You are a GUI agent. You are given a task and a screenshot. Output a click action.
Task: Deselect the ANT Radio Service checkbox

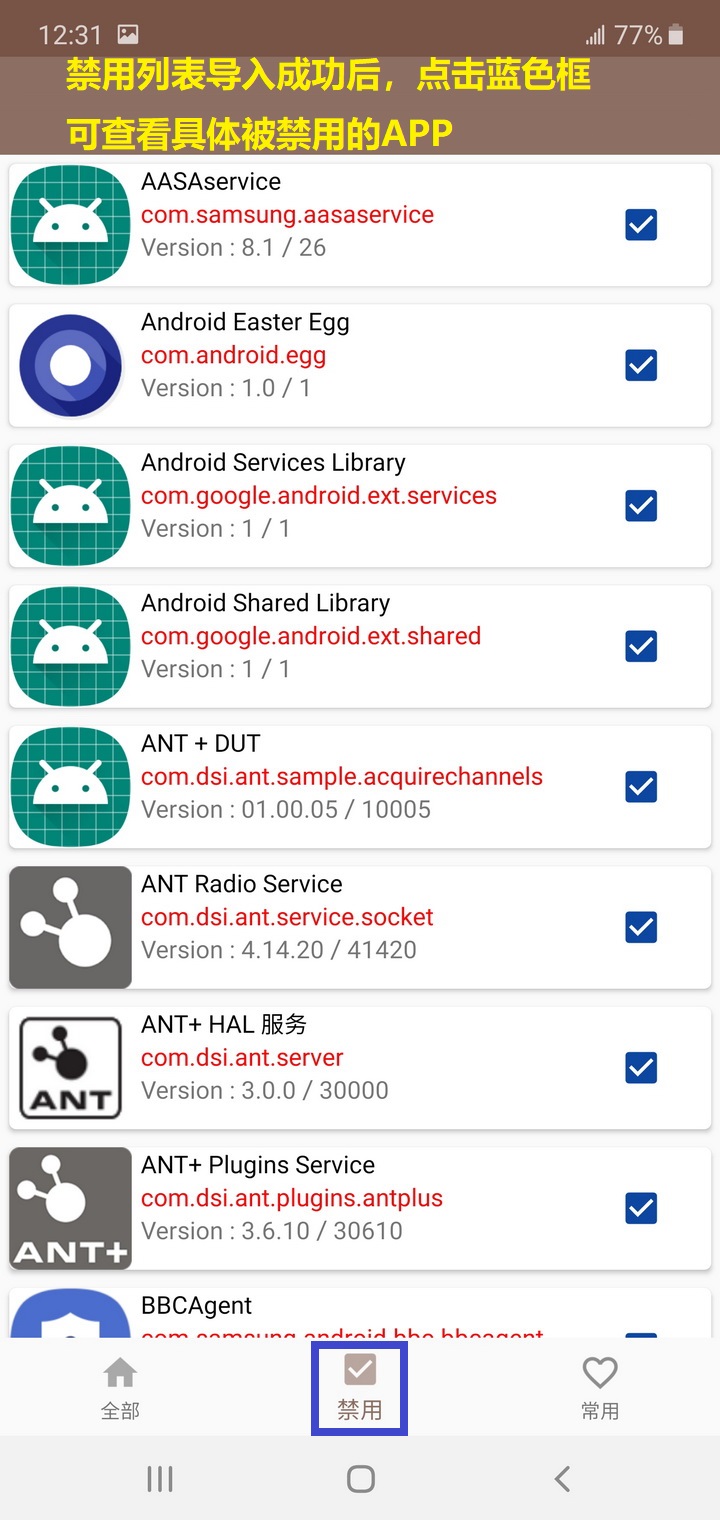pos(641,927)
